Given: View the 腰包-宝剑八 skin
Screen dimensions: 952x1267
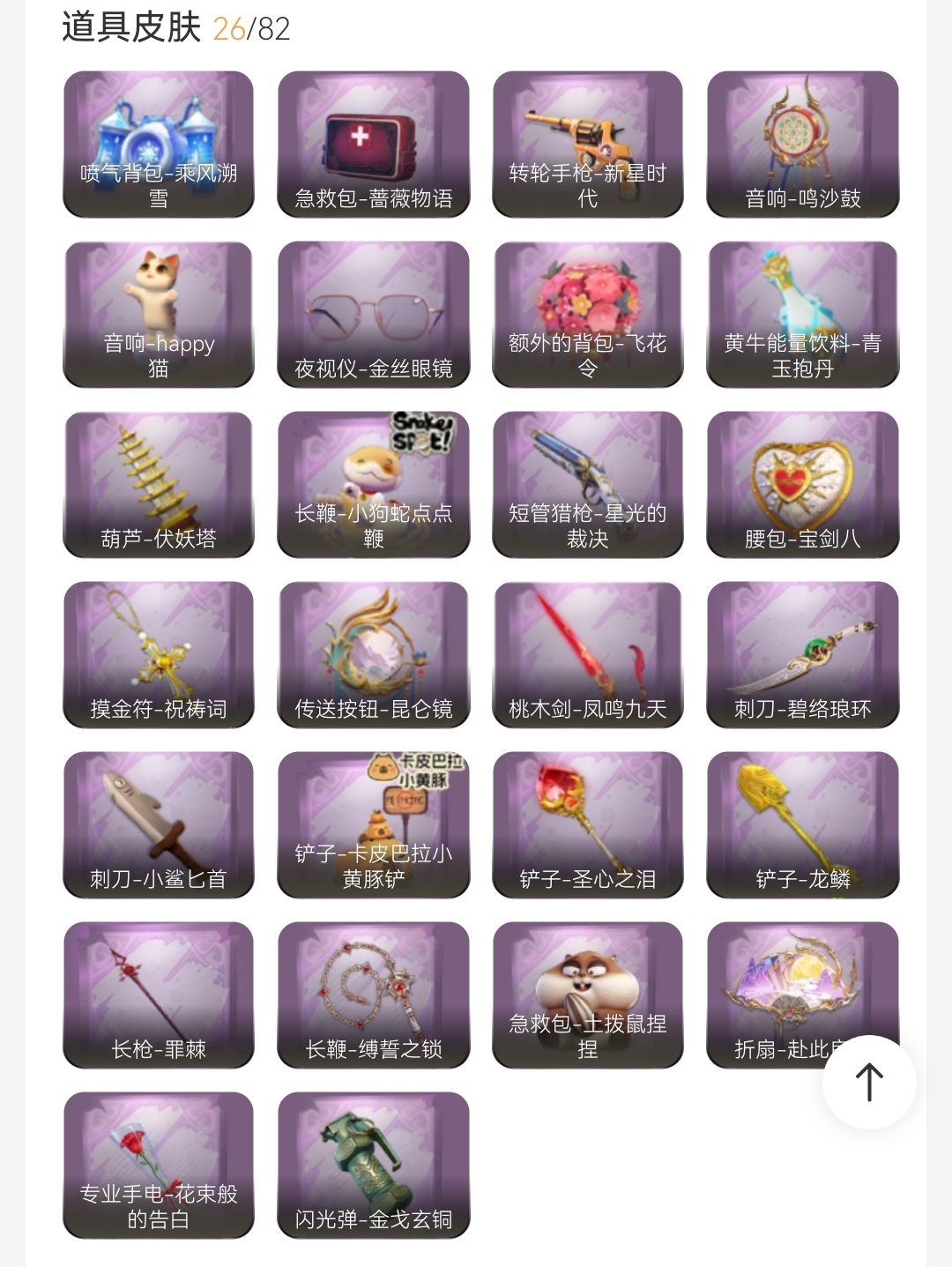Looking at the screenshot, I should point(803,484).
